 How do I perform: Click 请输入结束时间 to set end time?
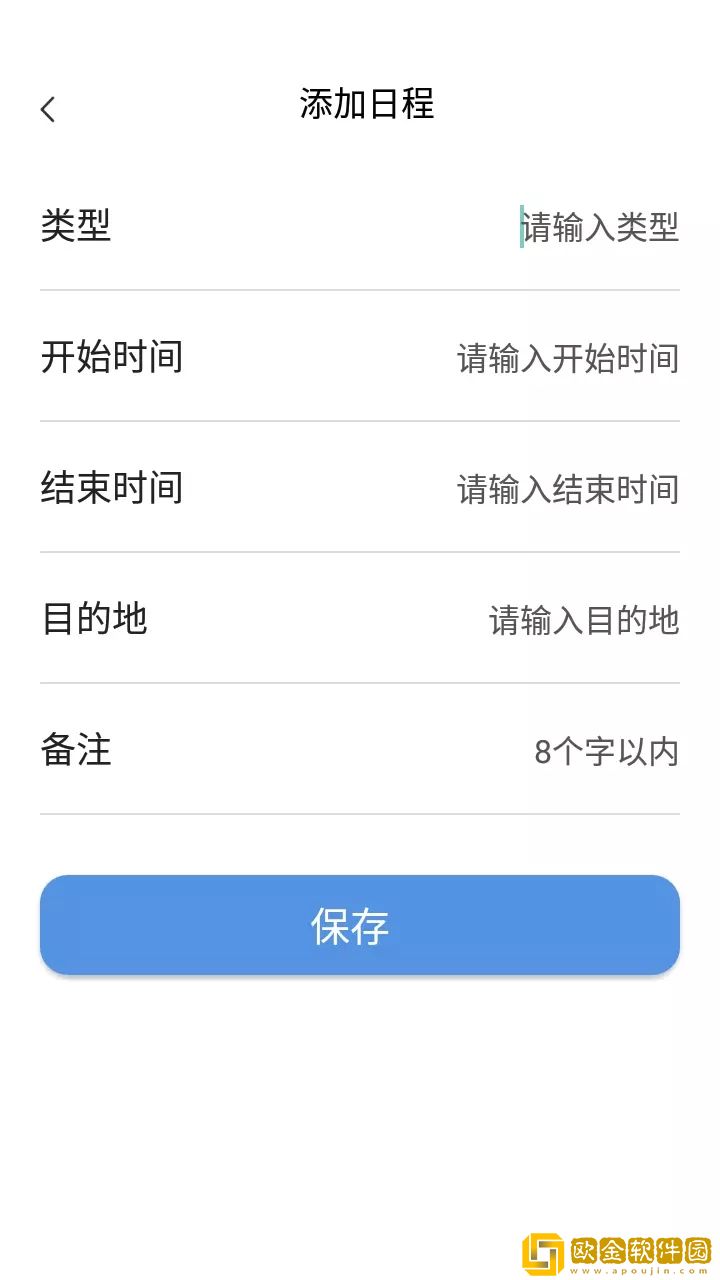coord(566,489)
